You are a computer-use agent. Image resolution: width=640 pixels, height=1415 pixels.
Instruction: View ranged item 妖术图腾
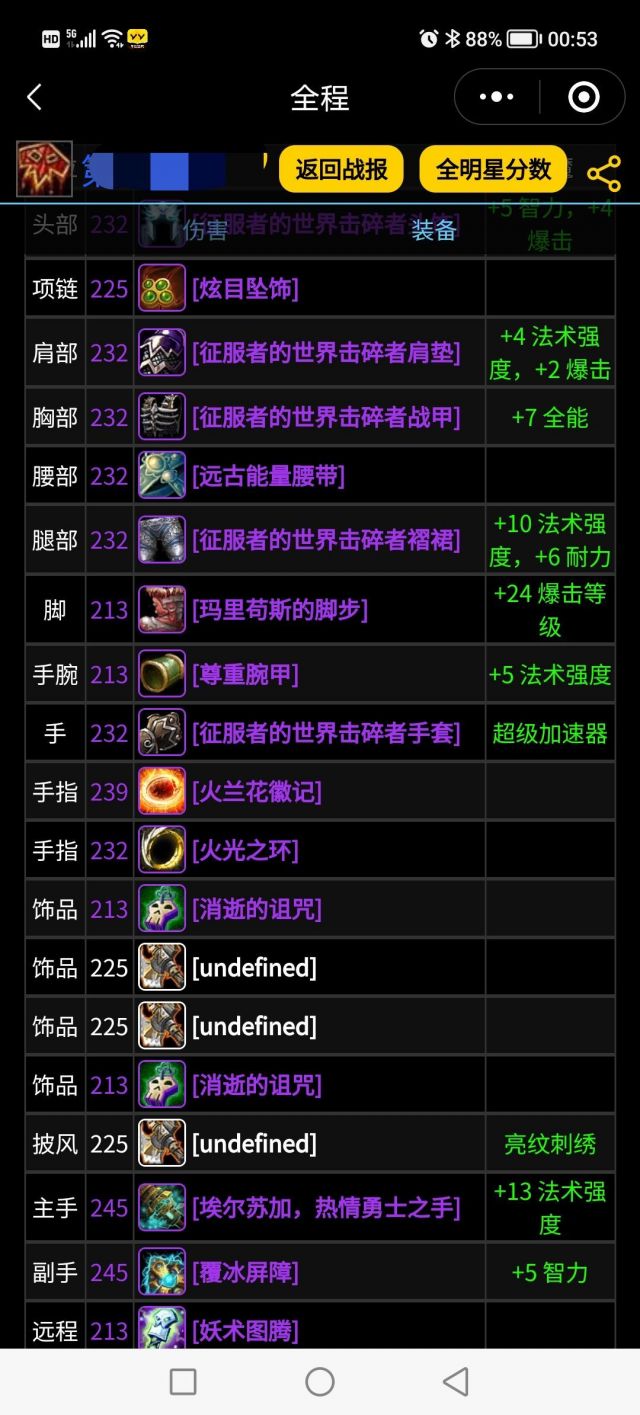[x=245, y=1330]
